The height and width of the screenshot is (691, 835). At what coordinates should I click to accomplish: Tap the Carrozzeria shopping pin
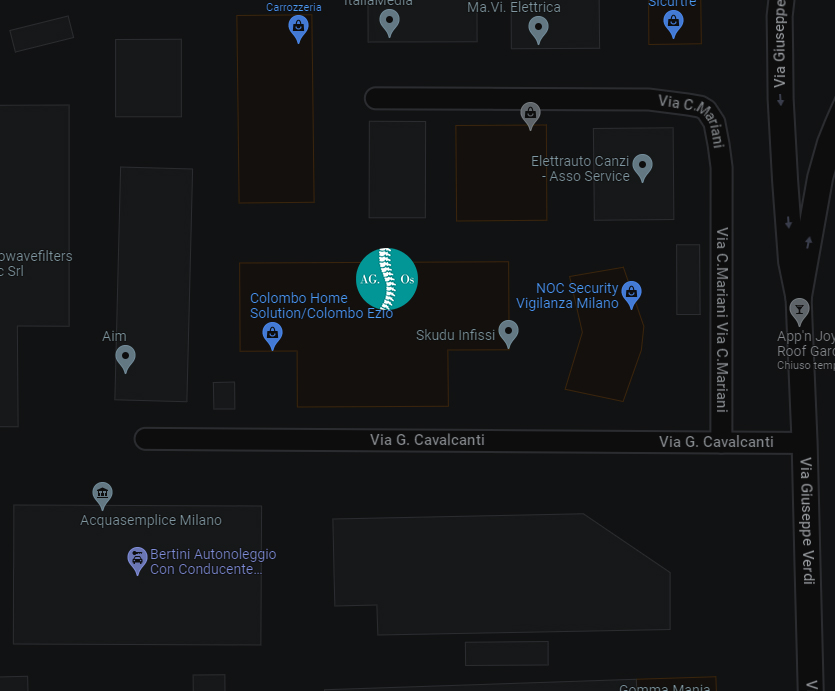pos(298,28)
